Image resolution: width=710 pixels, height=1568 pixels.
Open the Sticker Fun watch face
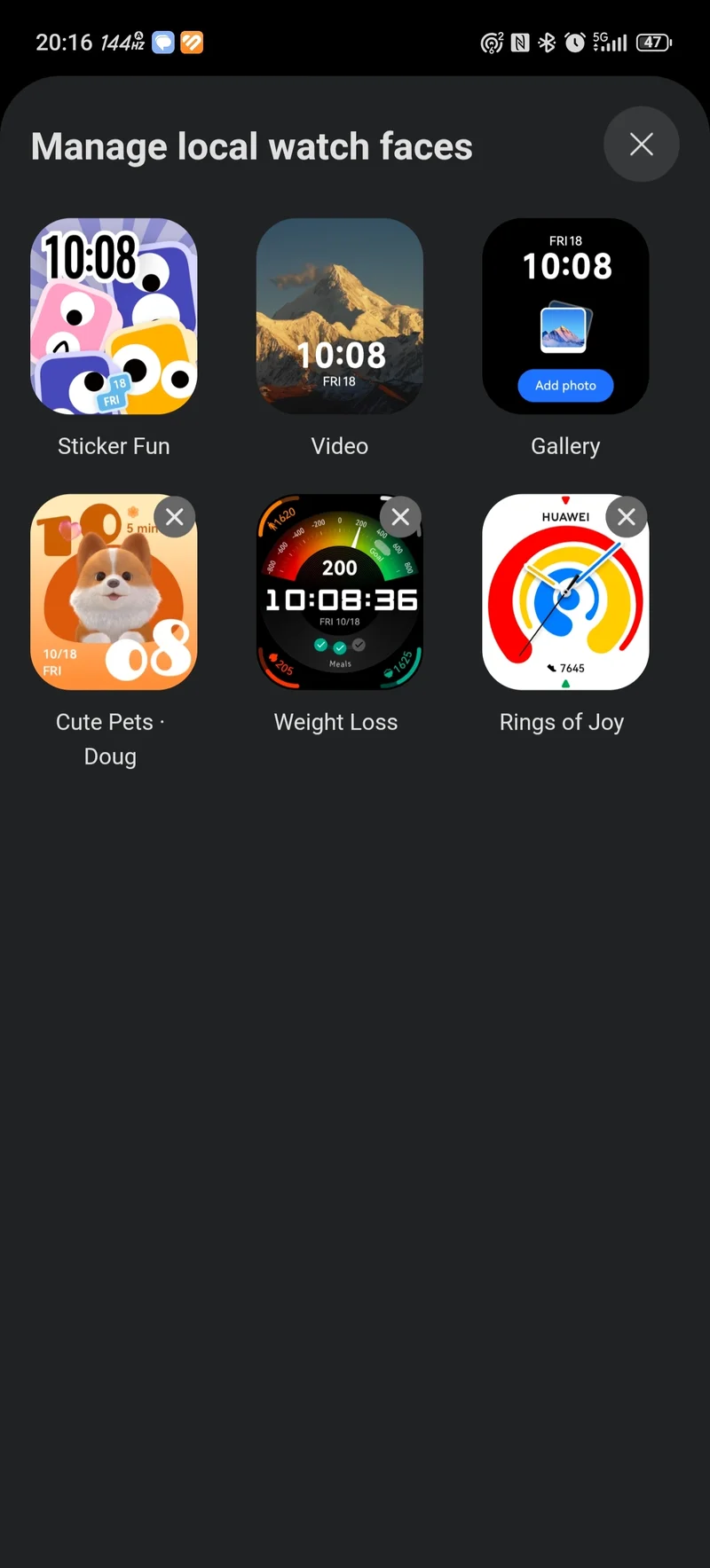[114, 317]
